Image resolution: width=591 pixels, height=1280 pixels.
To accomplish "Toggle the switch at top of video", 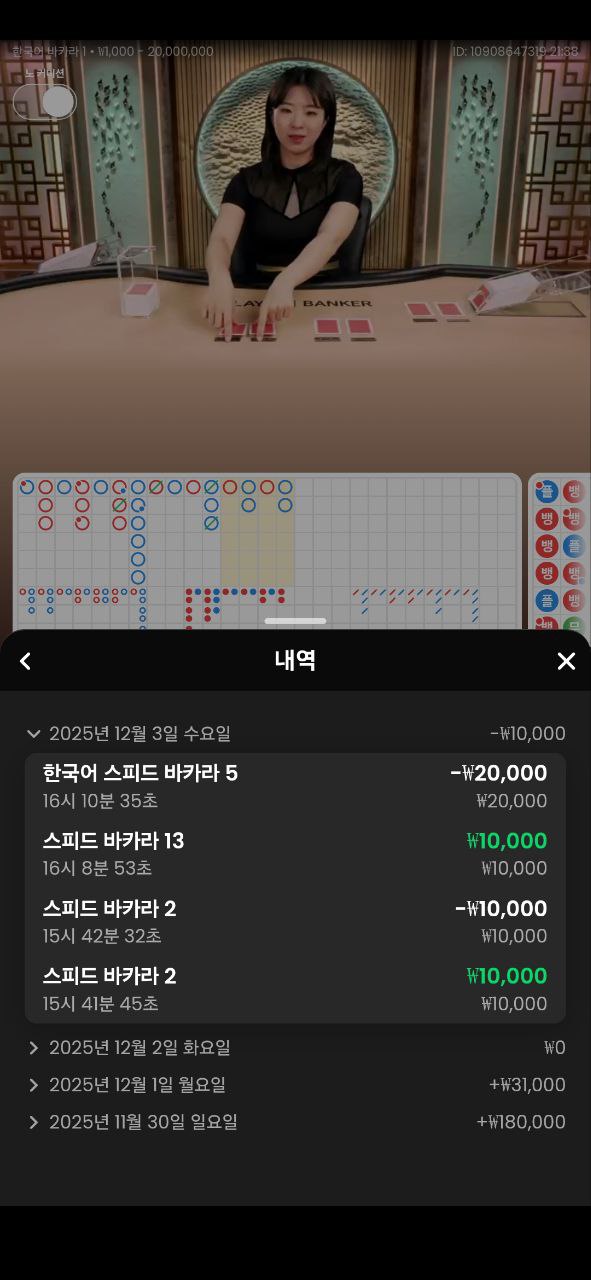I will point(45,101).
